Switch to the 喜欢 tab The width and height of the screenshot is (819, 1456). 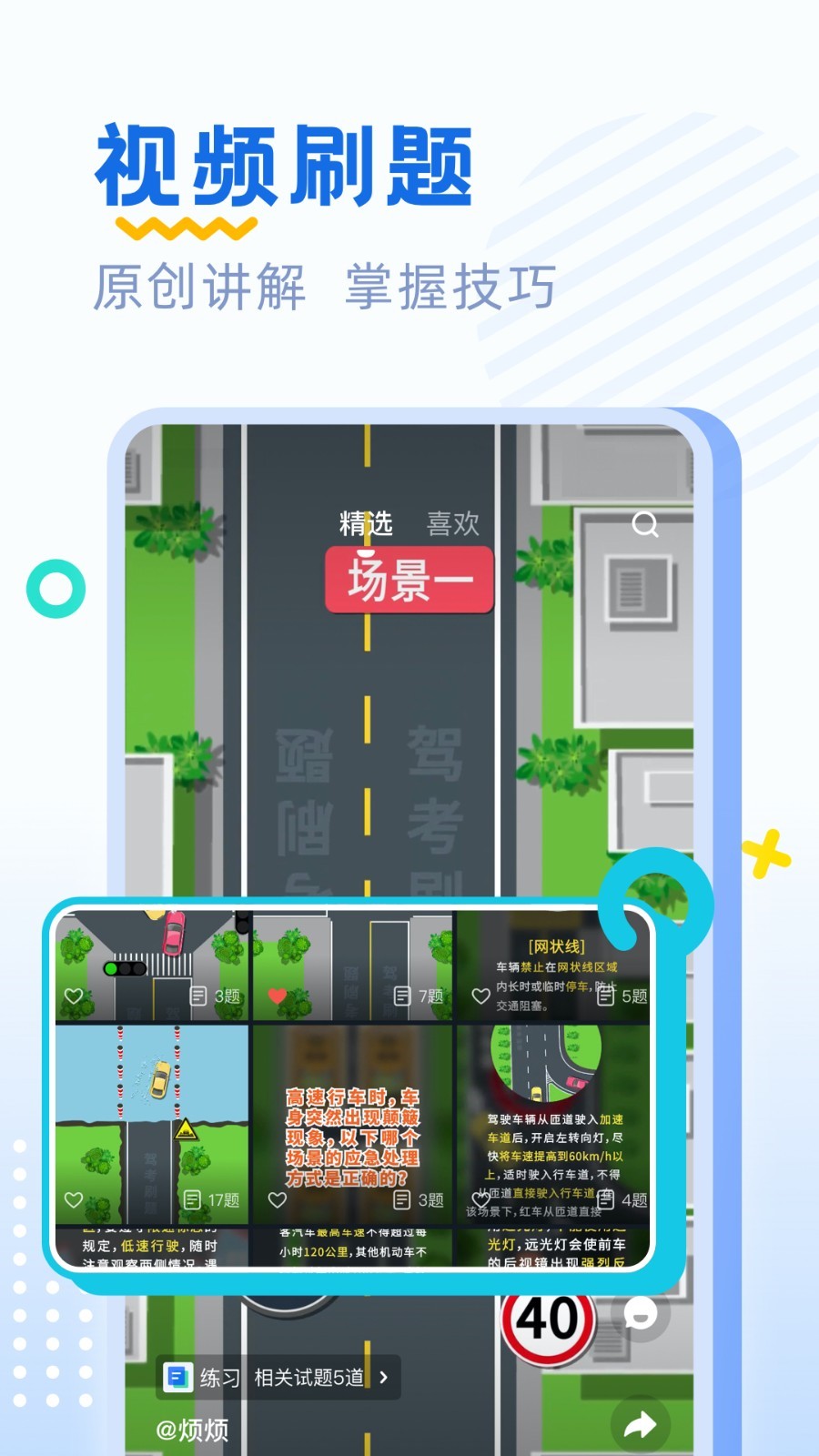tap(452, 521)
